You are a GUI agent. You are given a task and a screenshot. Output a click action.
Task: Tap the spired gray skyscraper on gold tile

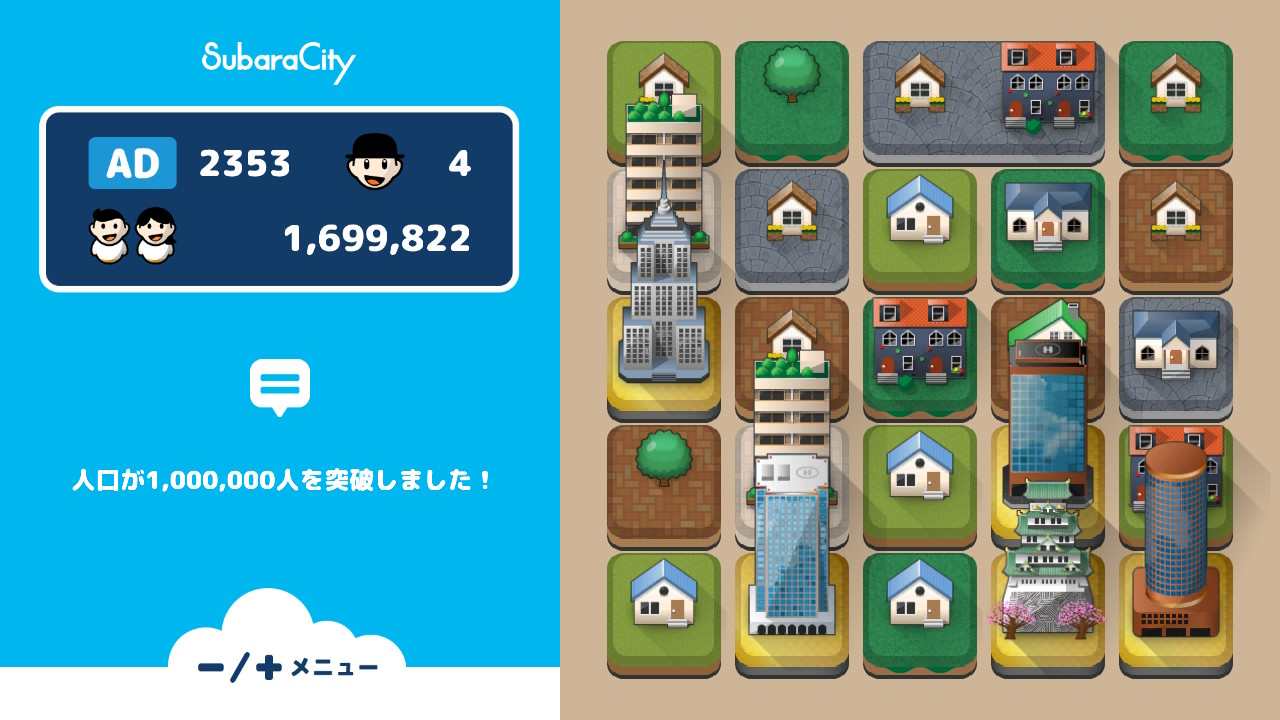(x=664, y=290)
